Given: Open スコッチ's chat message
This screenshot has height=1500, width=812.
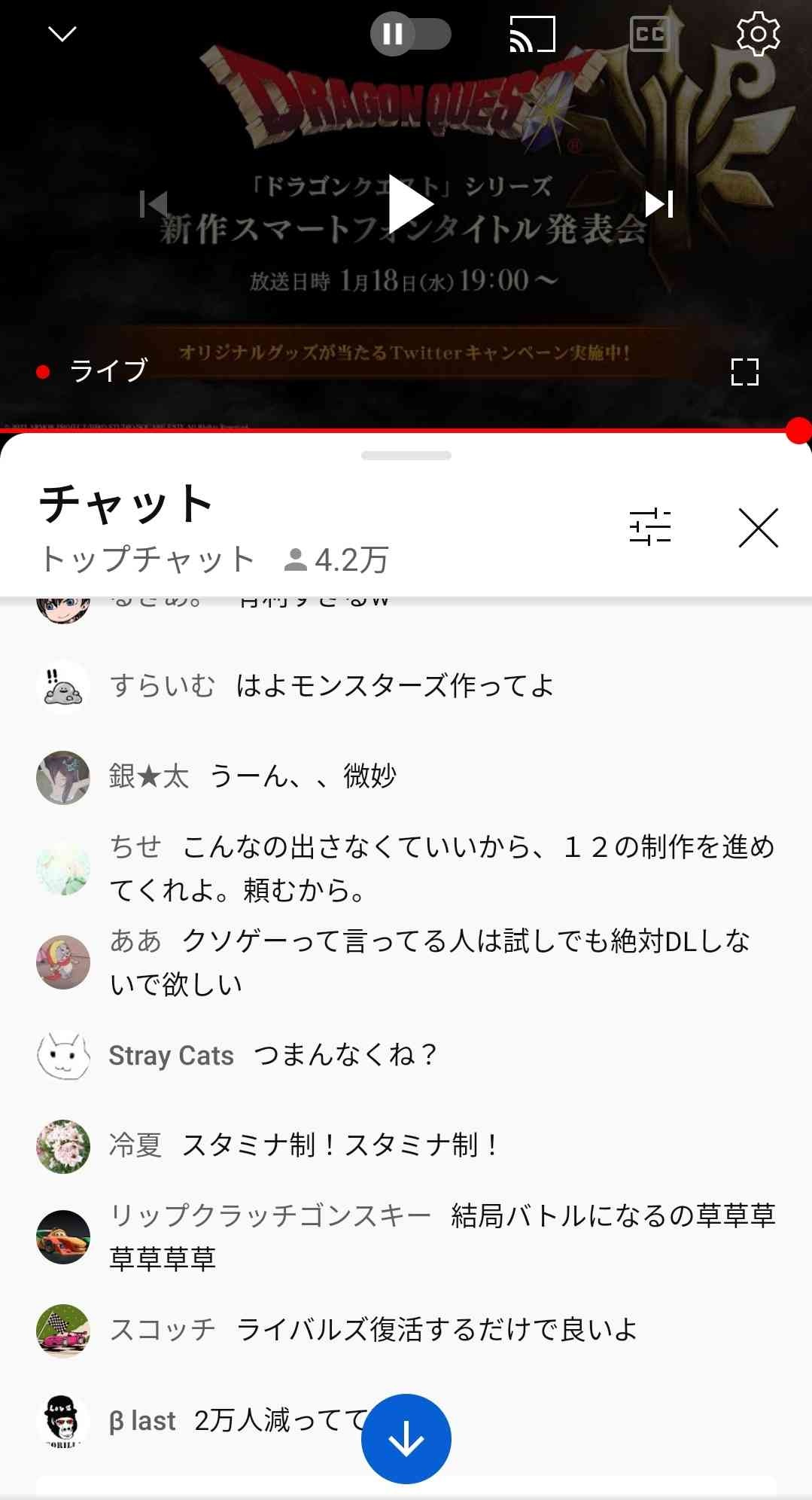Looking at the screenshot, I should tap(436, 1330).
